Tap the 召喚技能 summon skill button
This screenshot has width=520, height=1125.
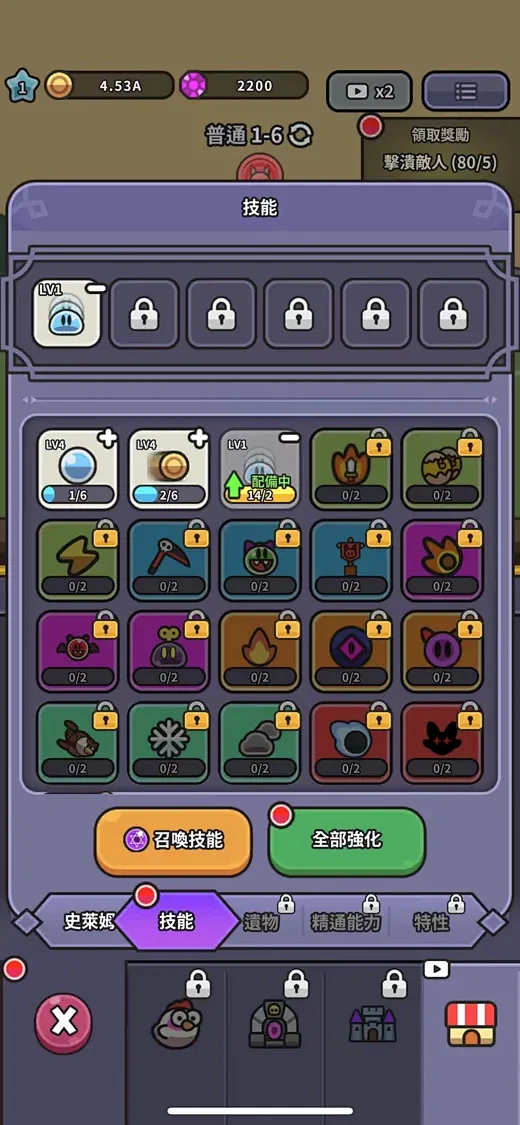[x=173, y=841]
